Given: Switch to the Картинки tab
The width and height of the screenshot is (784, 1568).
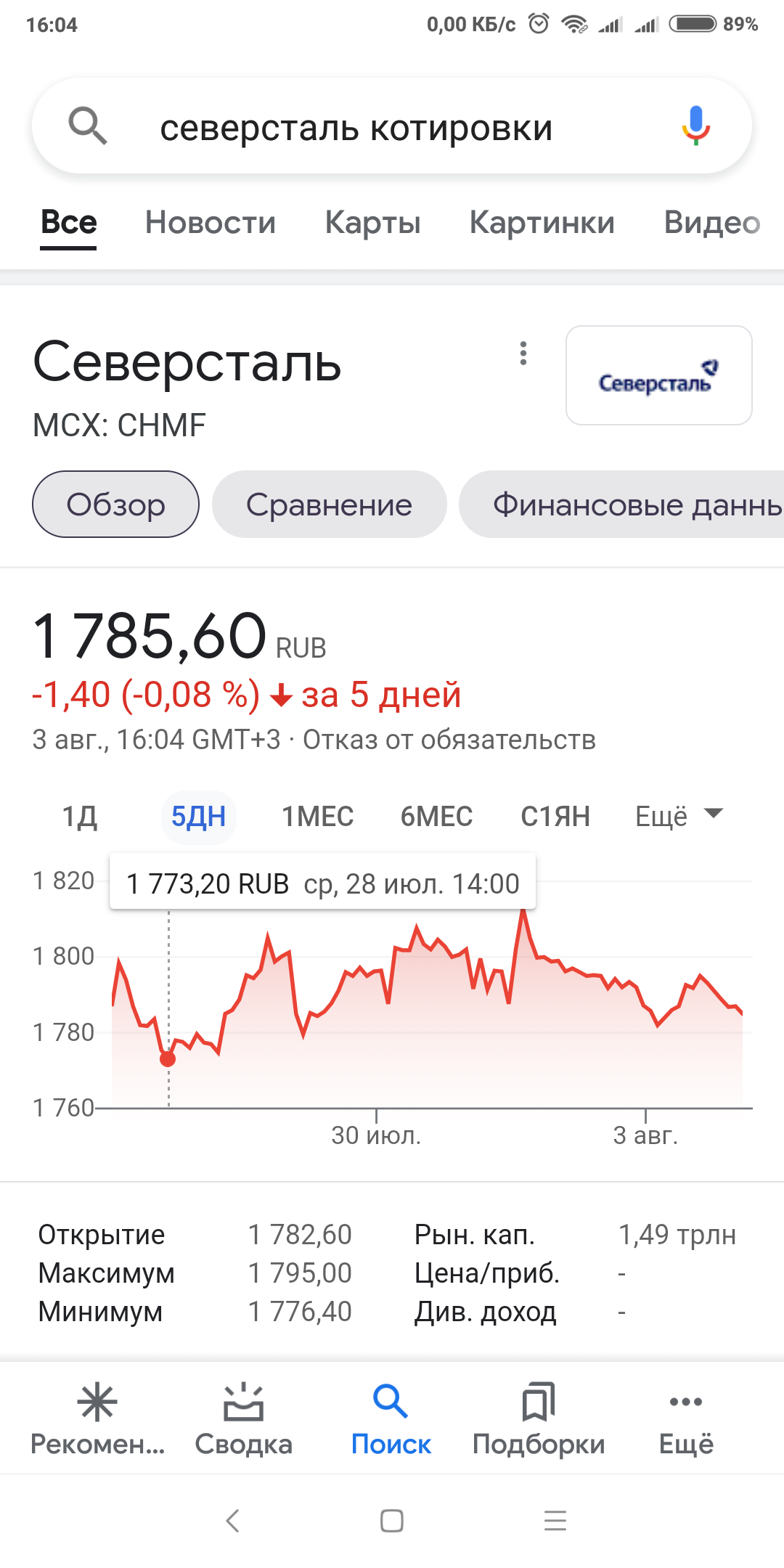Looking at the screenshot, I should 542,223.
